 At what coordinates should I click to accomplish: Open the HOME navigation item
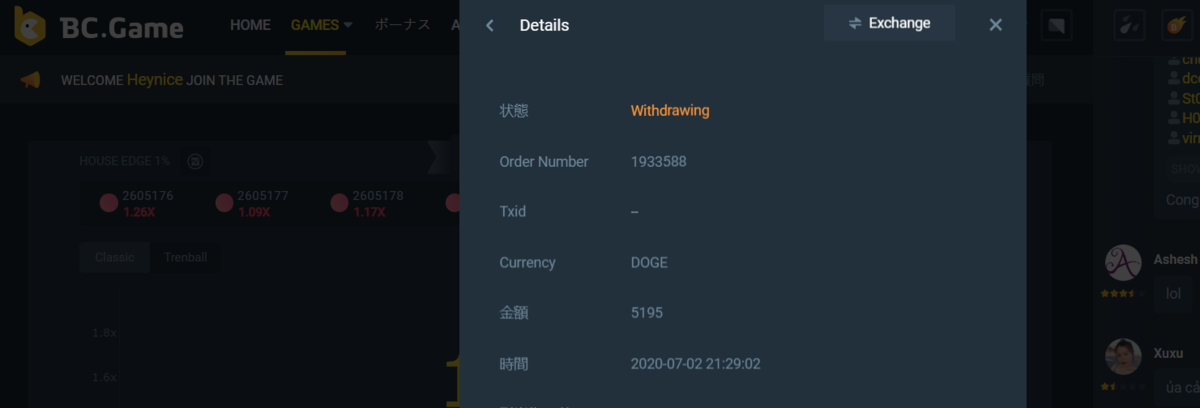pyautogui.click(x=250, y=25)
